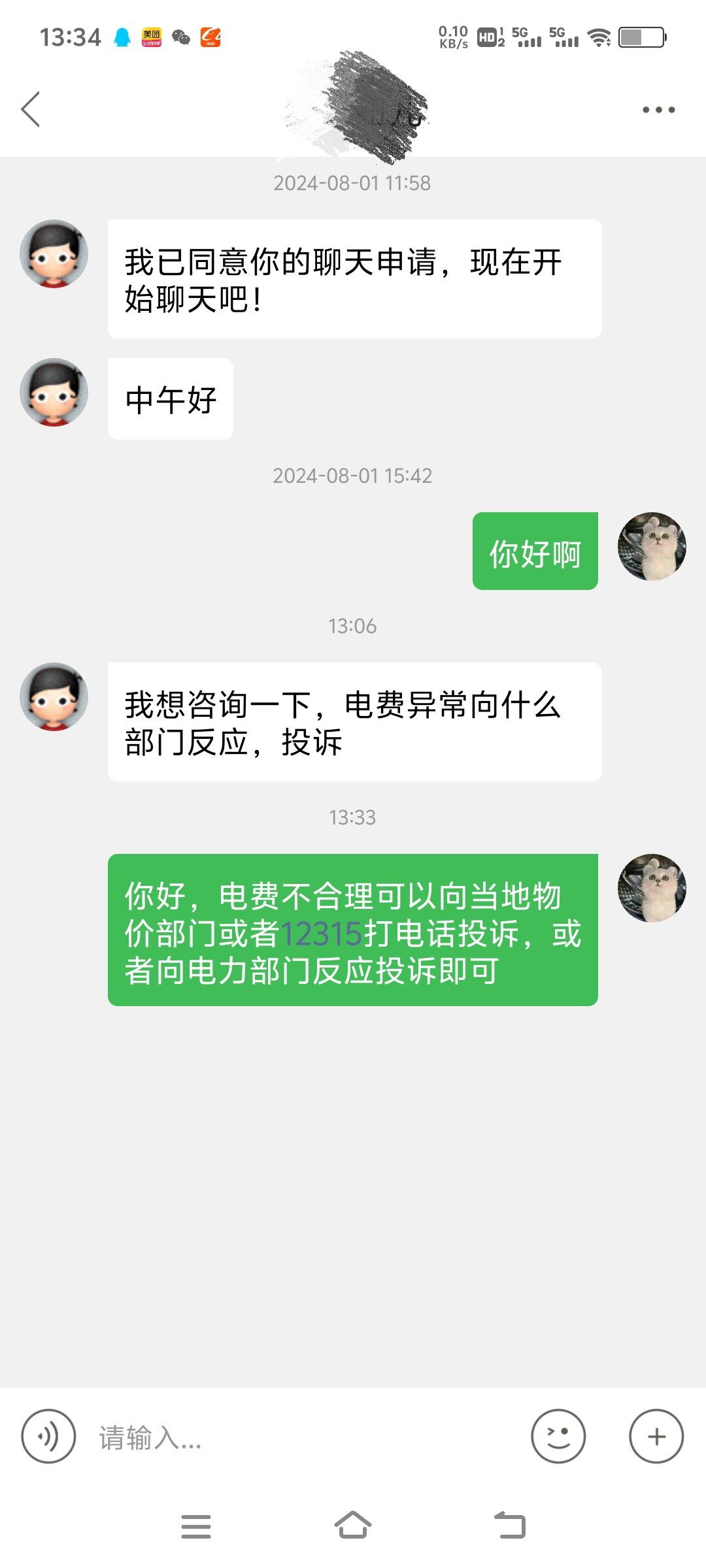Open the emoji picker
This screenshot has width=706, height=1568.
tap(558, 1437)
